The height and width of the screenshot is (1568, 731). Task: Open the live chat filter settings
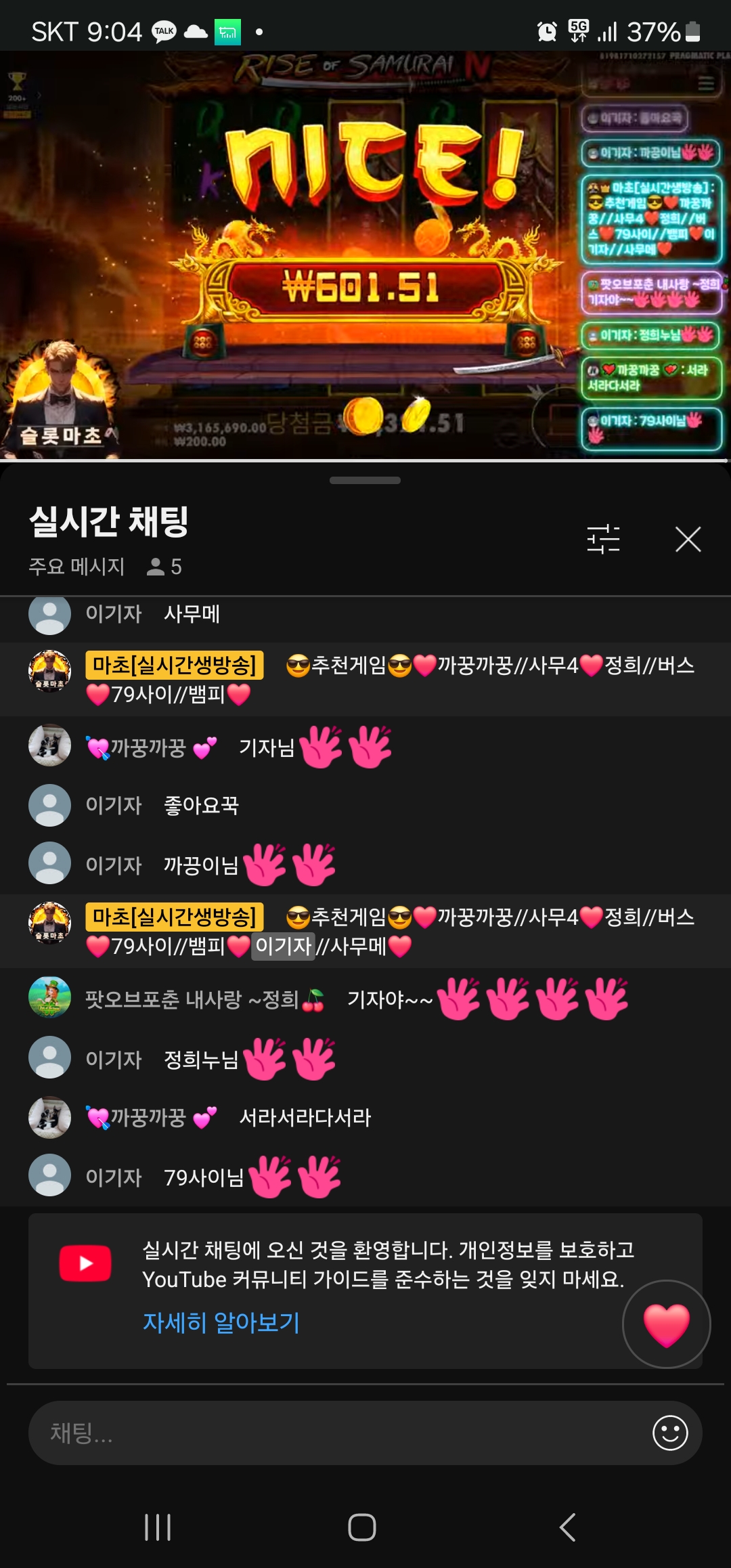(603, 540)
